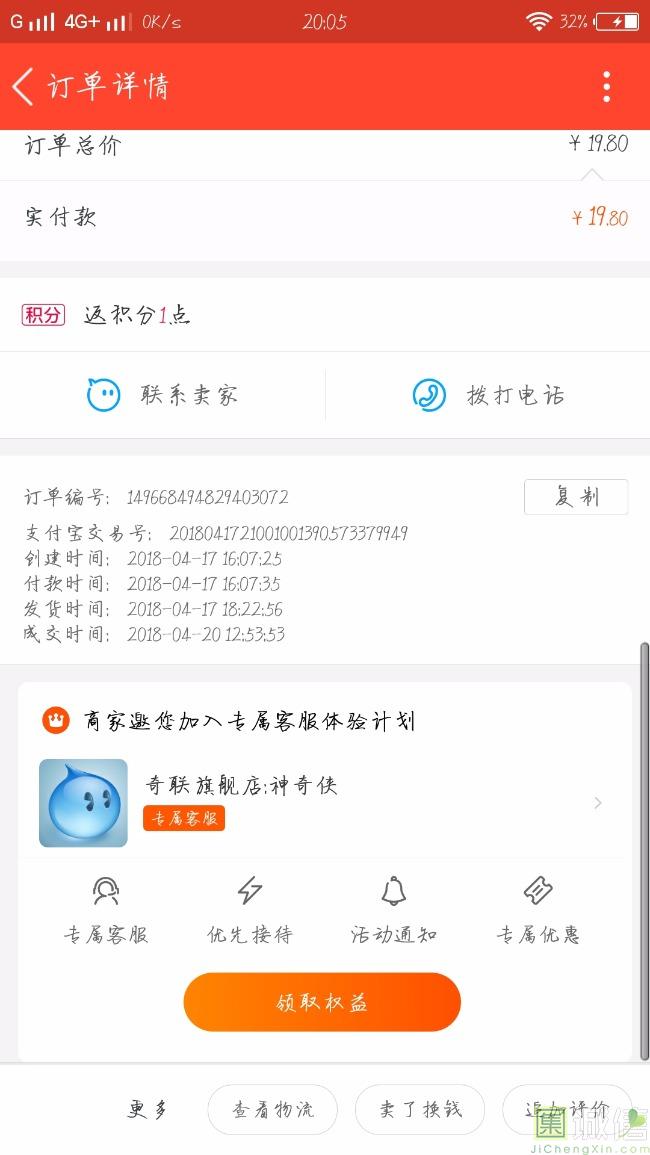
Task: Add a follow-up review via 追加评价
Action: point(567,1110)
